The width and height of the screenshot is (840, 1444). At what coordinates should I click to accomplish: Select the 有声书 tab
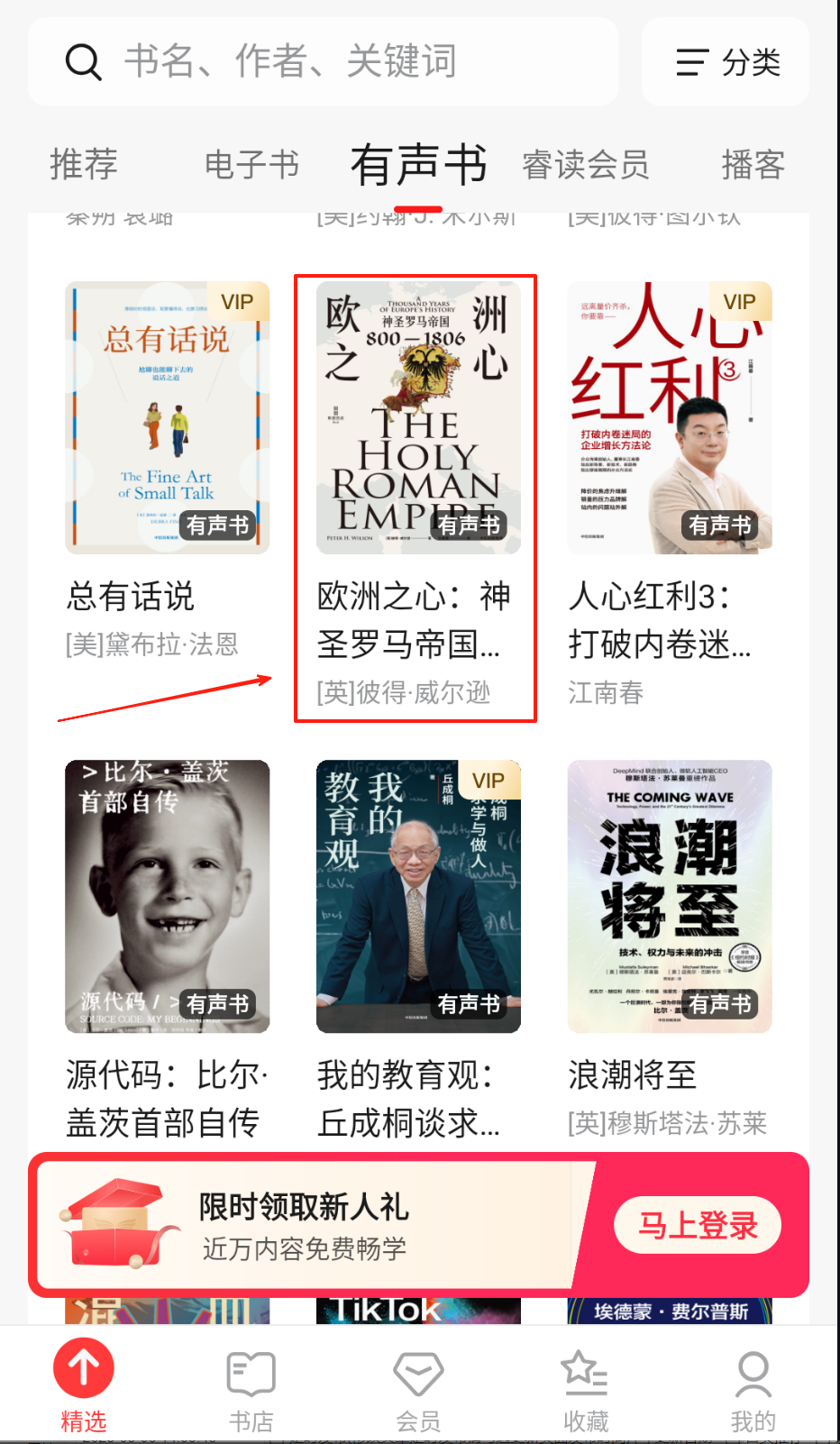(419, 165)
